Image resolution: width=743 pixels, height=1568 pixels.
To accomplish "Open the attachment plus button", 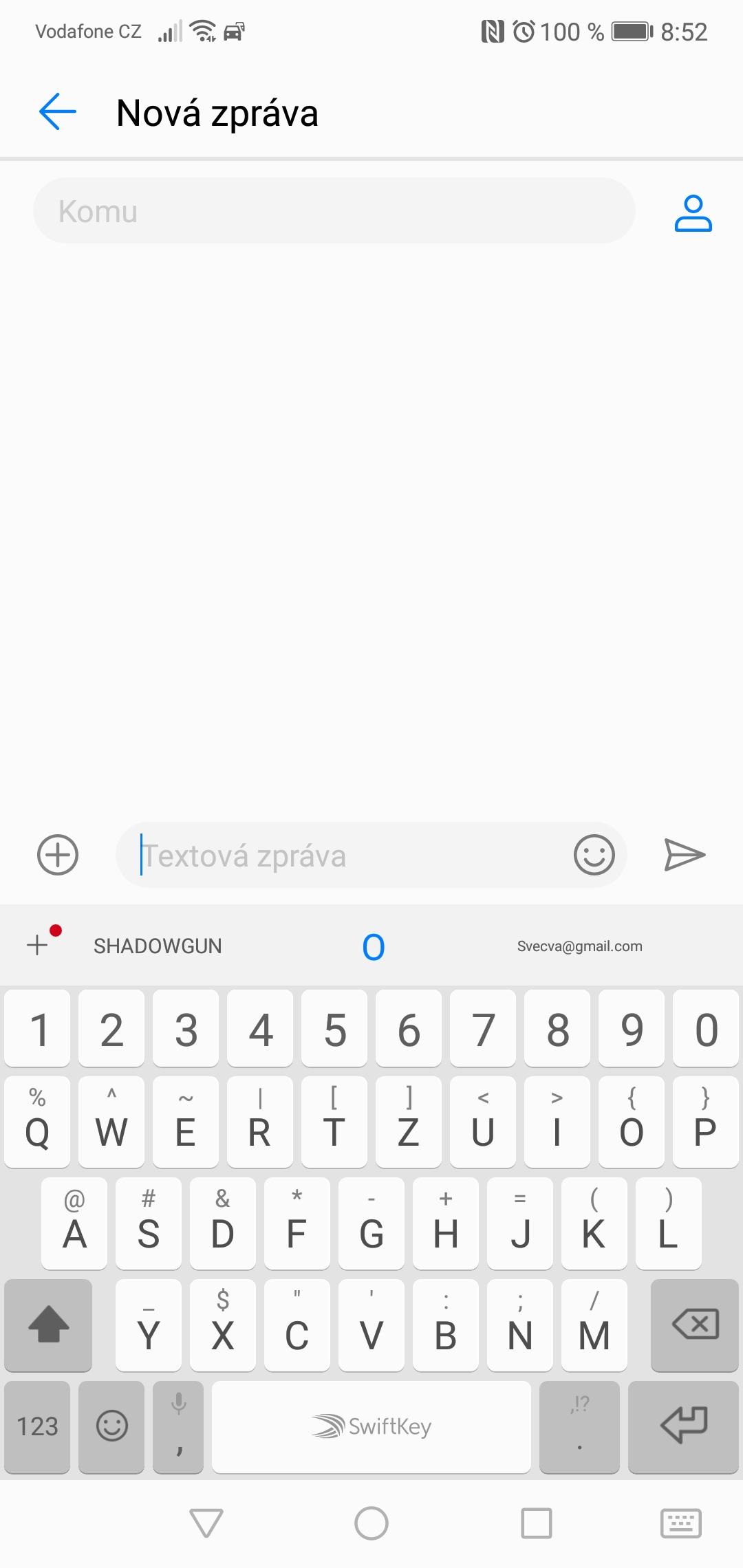I will [x=58, y=856].
